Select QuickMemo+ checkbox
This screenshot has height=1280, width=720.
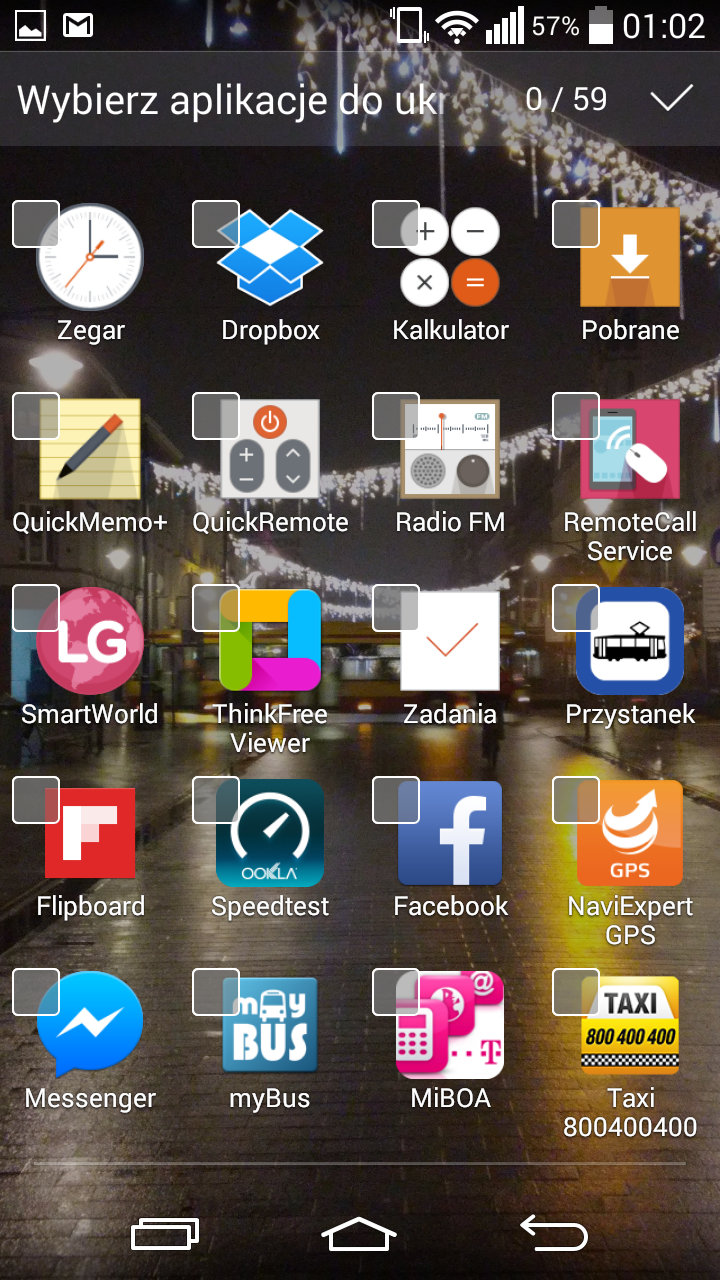coord(36,416)
